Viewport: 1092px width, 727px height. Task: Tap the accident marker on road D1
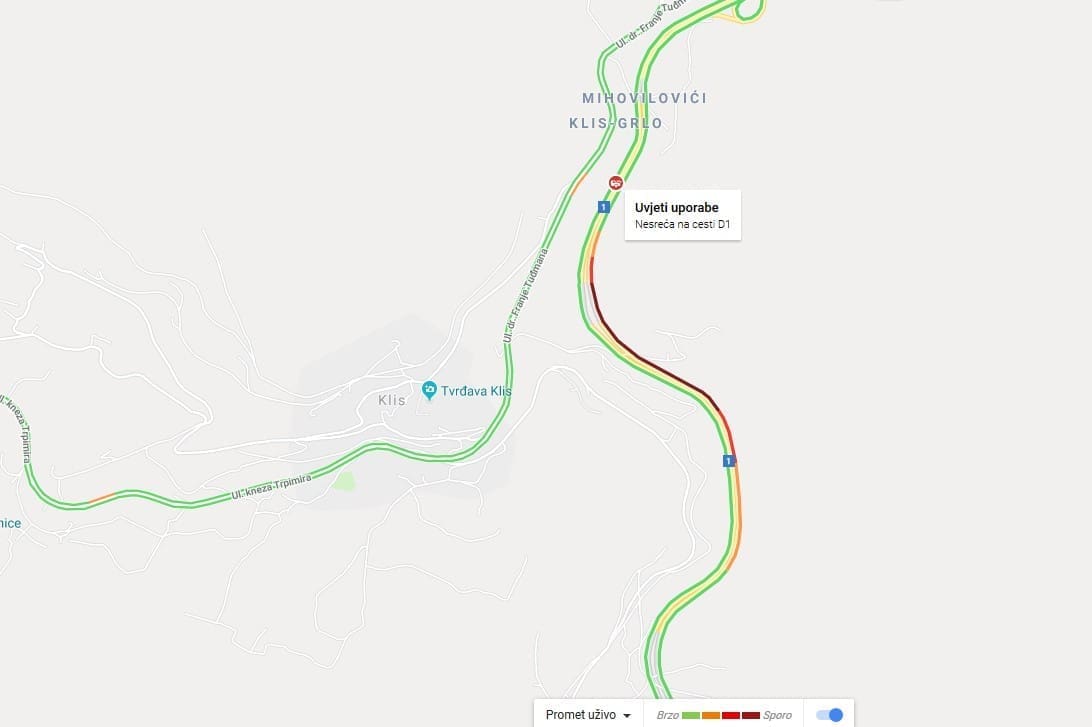tap(616, 183)
